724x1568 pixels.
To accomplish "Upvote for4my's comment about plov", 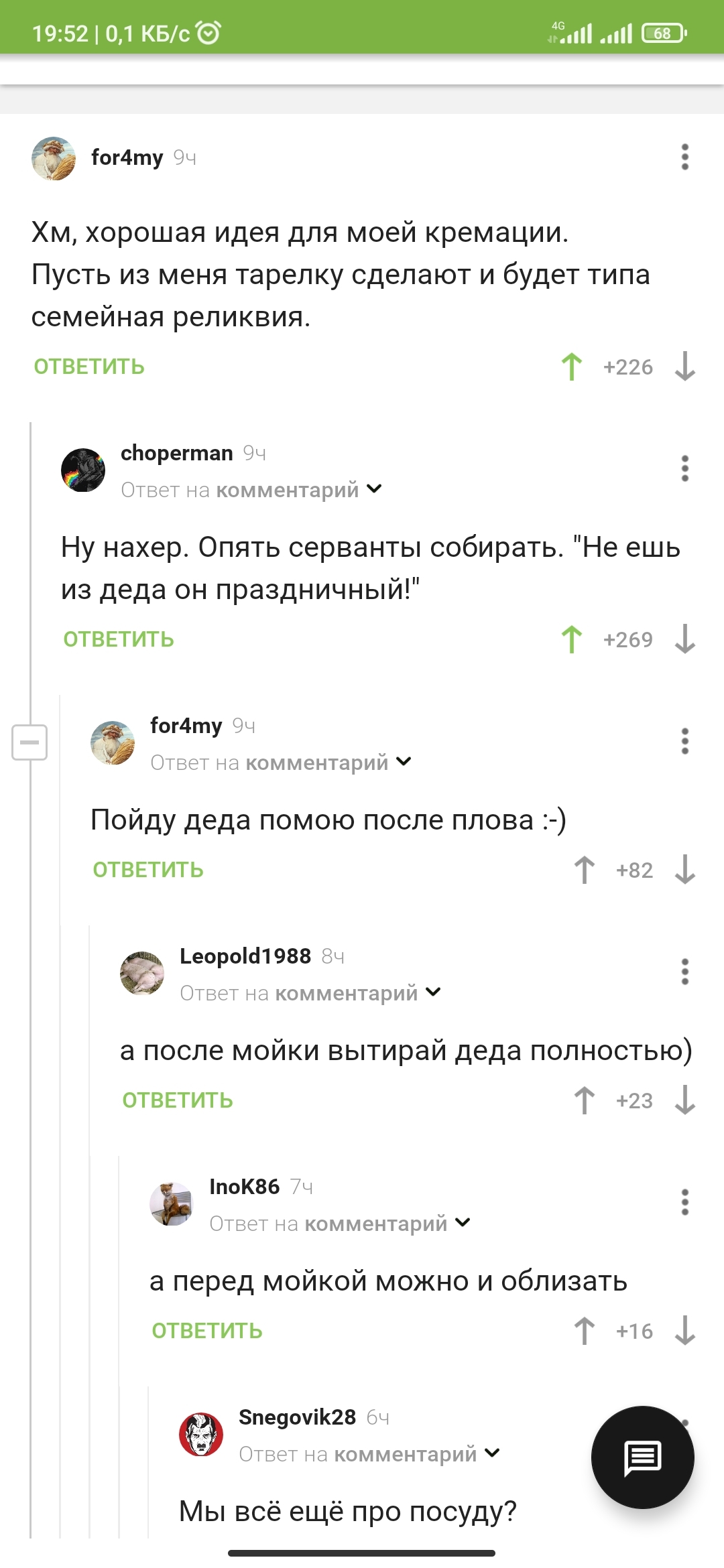I will (x=585, y=870).
